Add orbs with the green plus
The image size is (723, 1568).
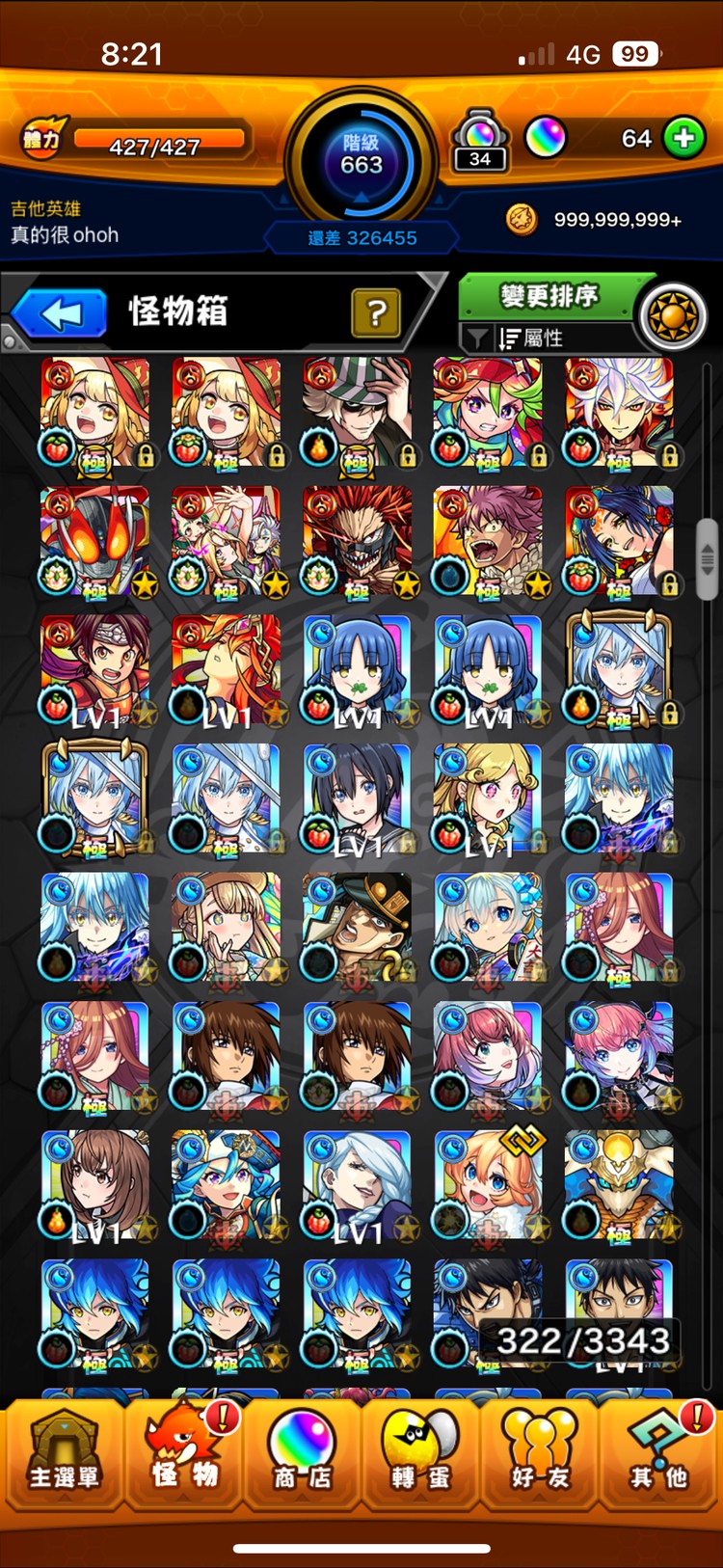(684, 139)
